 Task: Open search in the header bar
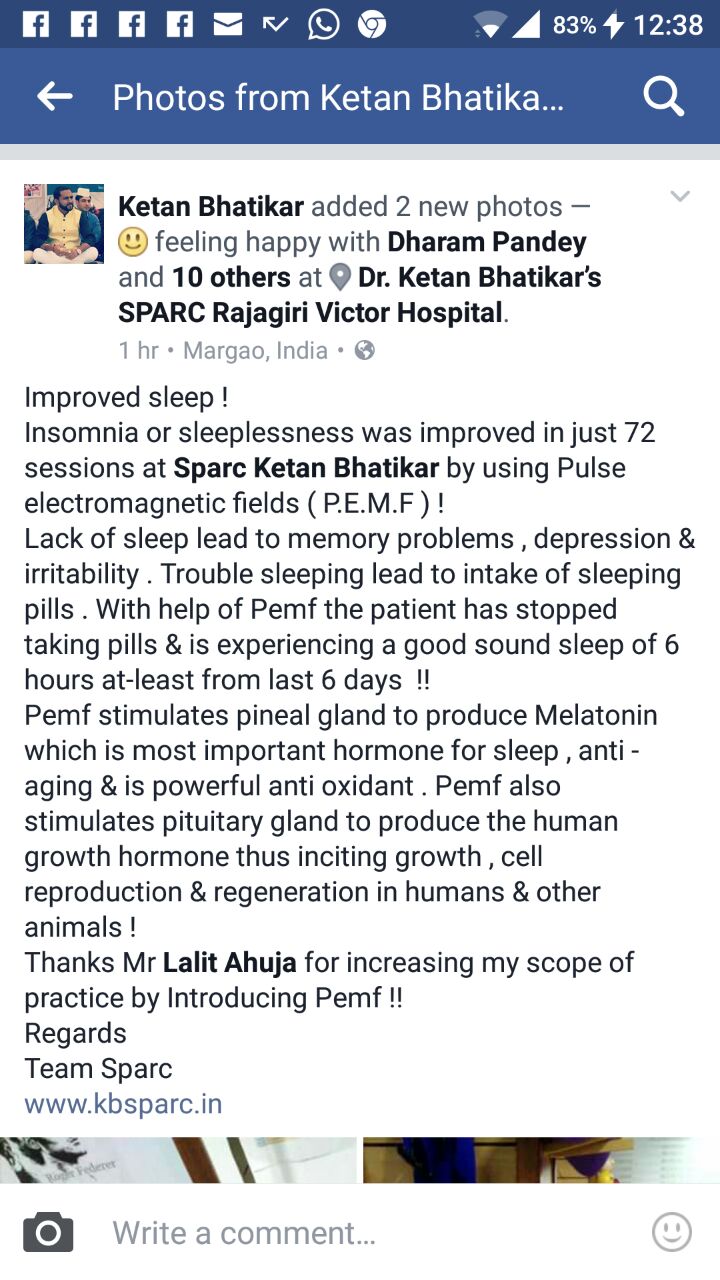coord(663,97)
